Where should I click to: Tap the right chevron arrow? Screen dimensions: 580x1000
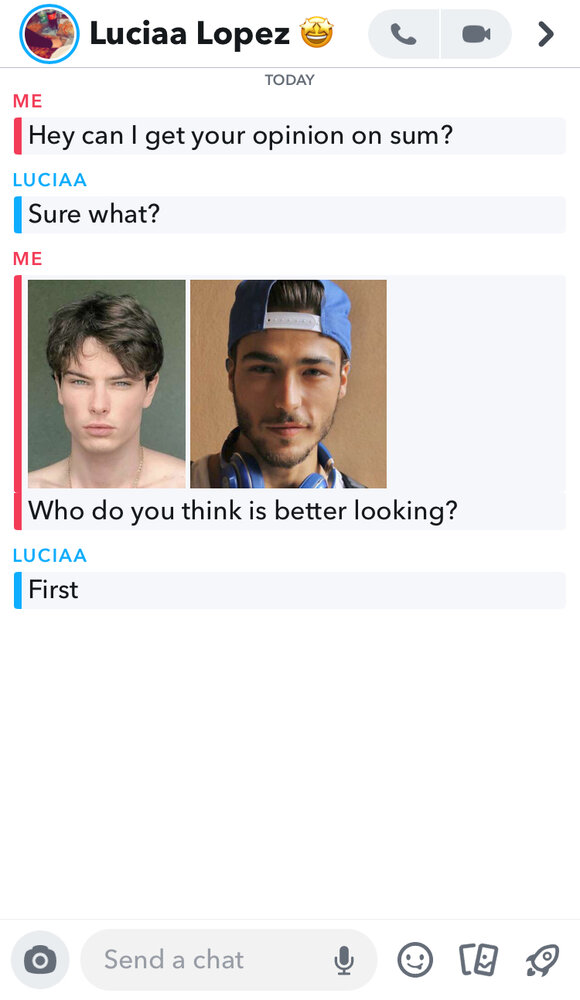pos(546,34)
